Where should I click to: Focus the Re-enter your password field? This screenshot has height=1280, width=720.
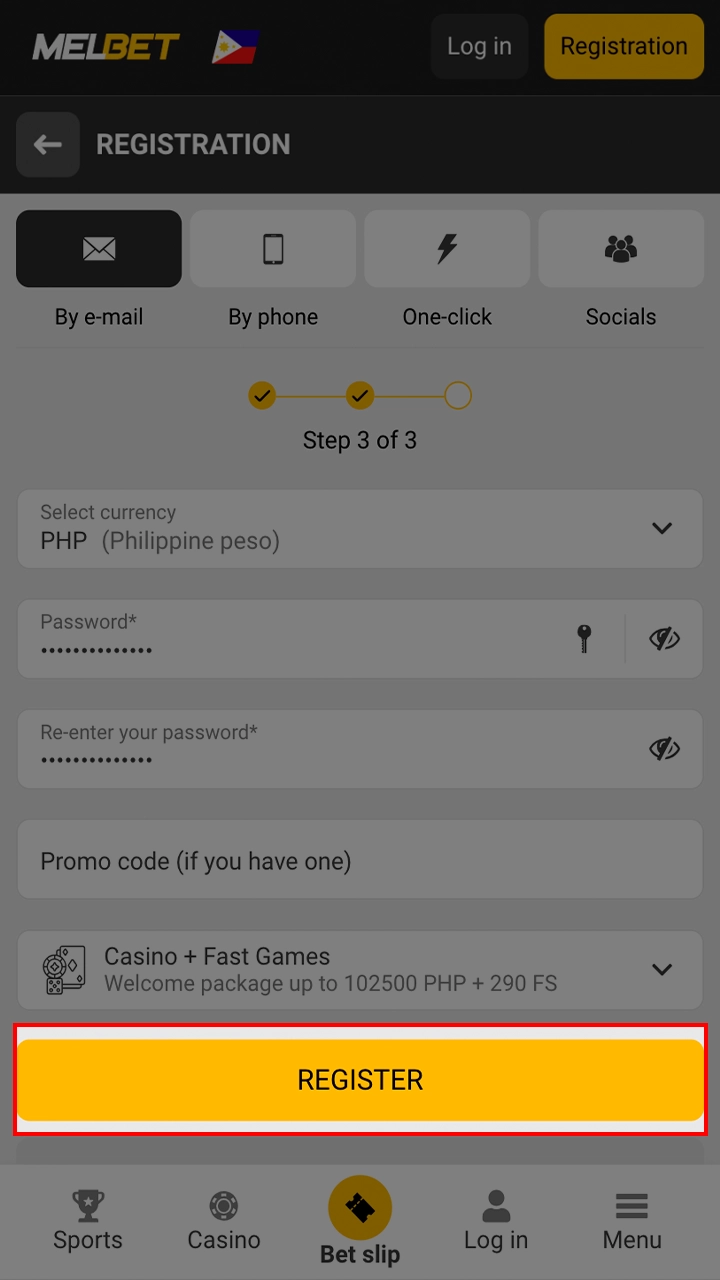tap(320, 749)
